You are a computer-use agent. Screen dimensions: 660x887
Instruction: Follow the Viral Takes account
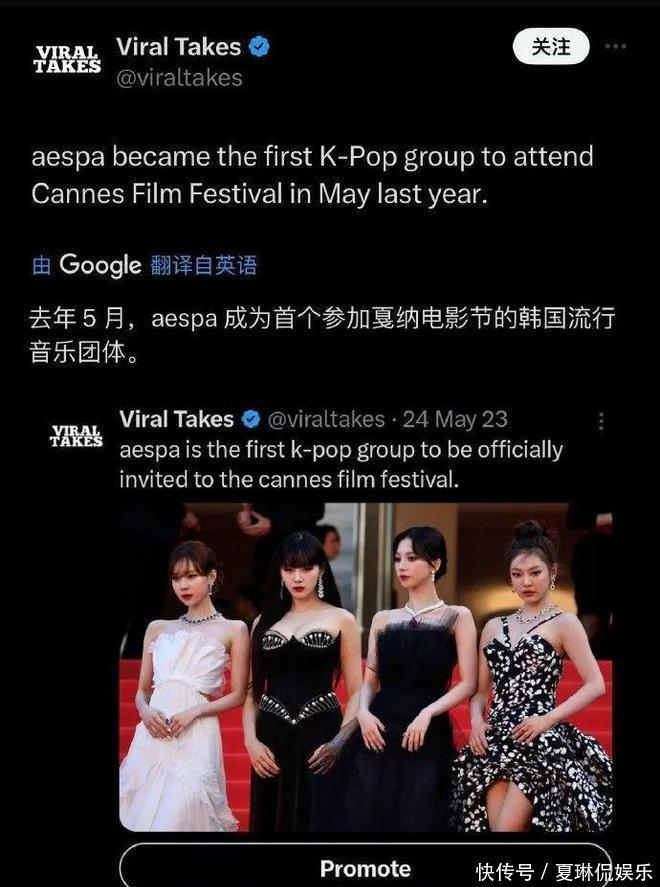click(550, 47)
